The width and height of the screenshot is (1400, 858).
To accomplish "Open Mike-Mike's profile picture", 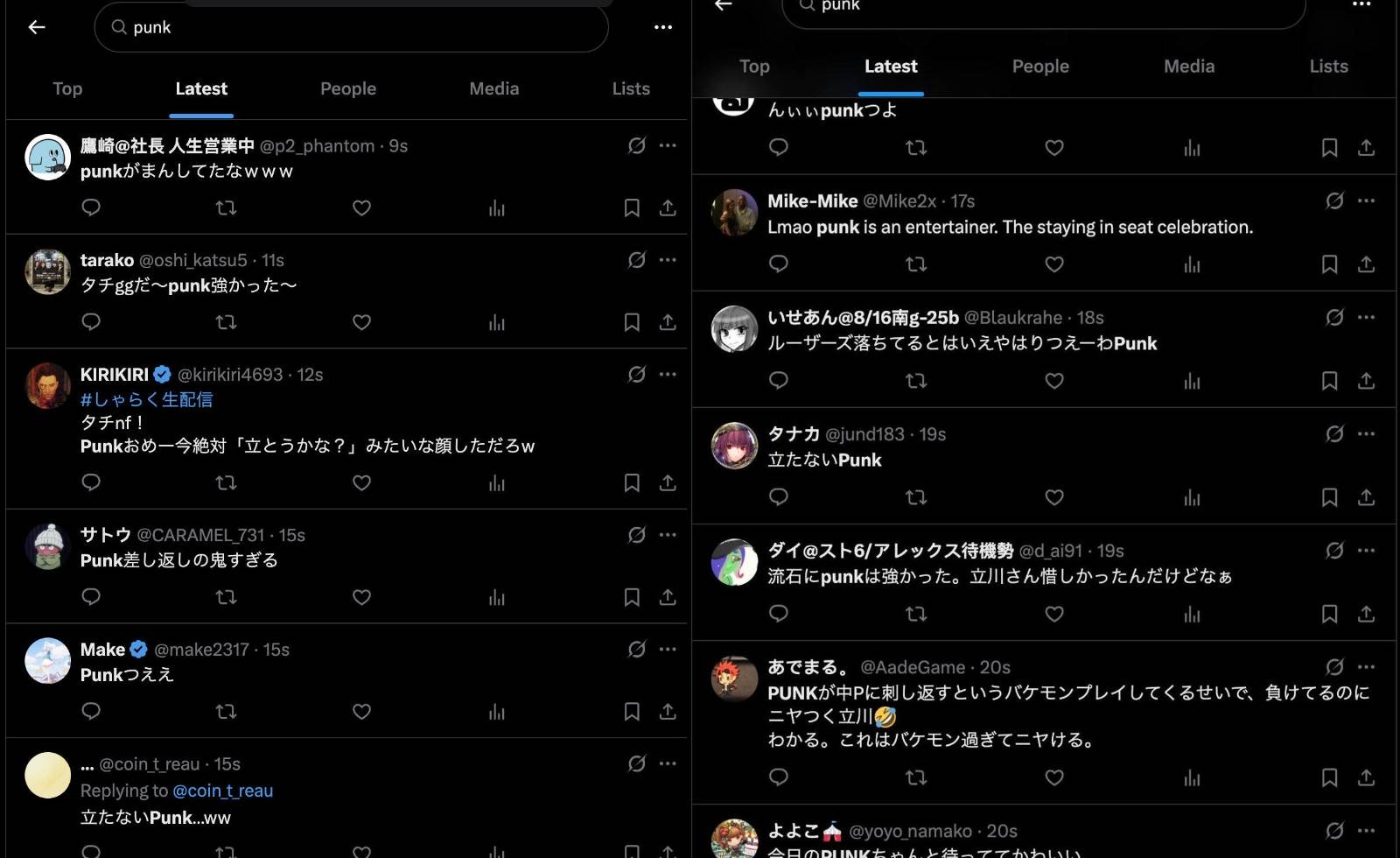I will (x=734, y=213).
